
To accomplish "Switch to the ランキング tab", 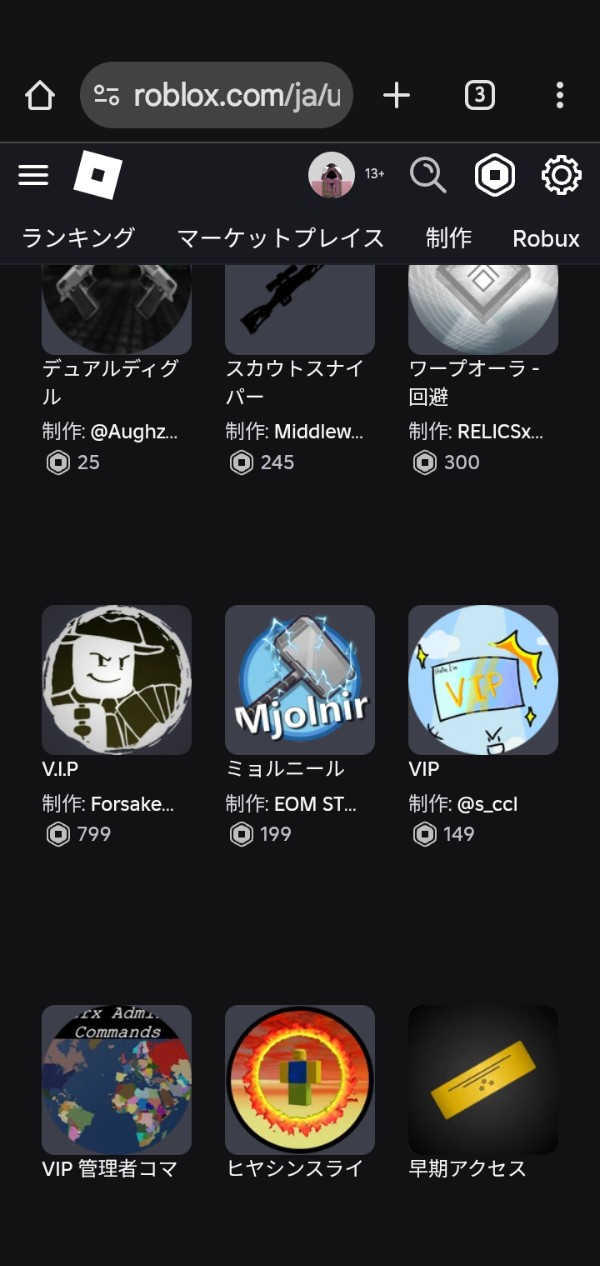I will [78, 238].
